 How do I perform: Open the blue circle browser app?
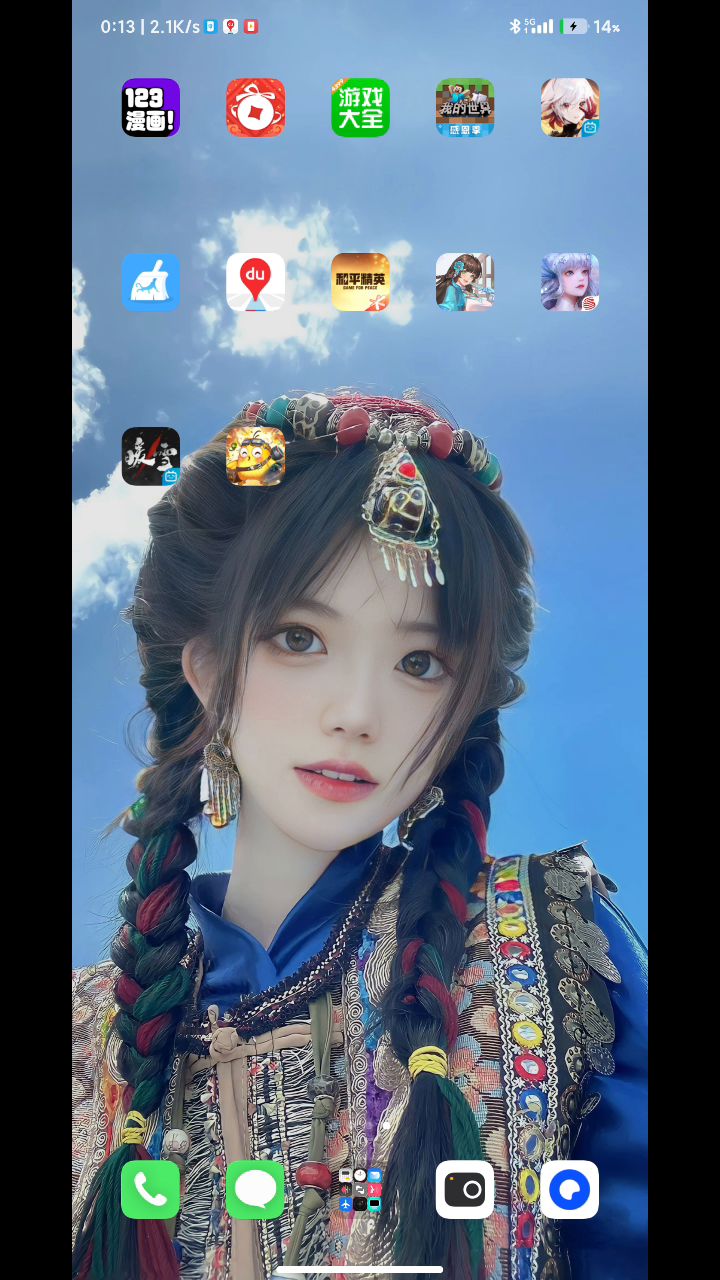coord(570,1190)
